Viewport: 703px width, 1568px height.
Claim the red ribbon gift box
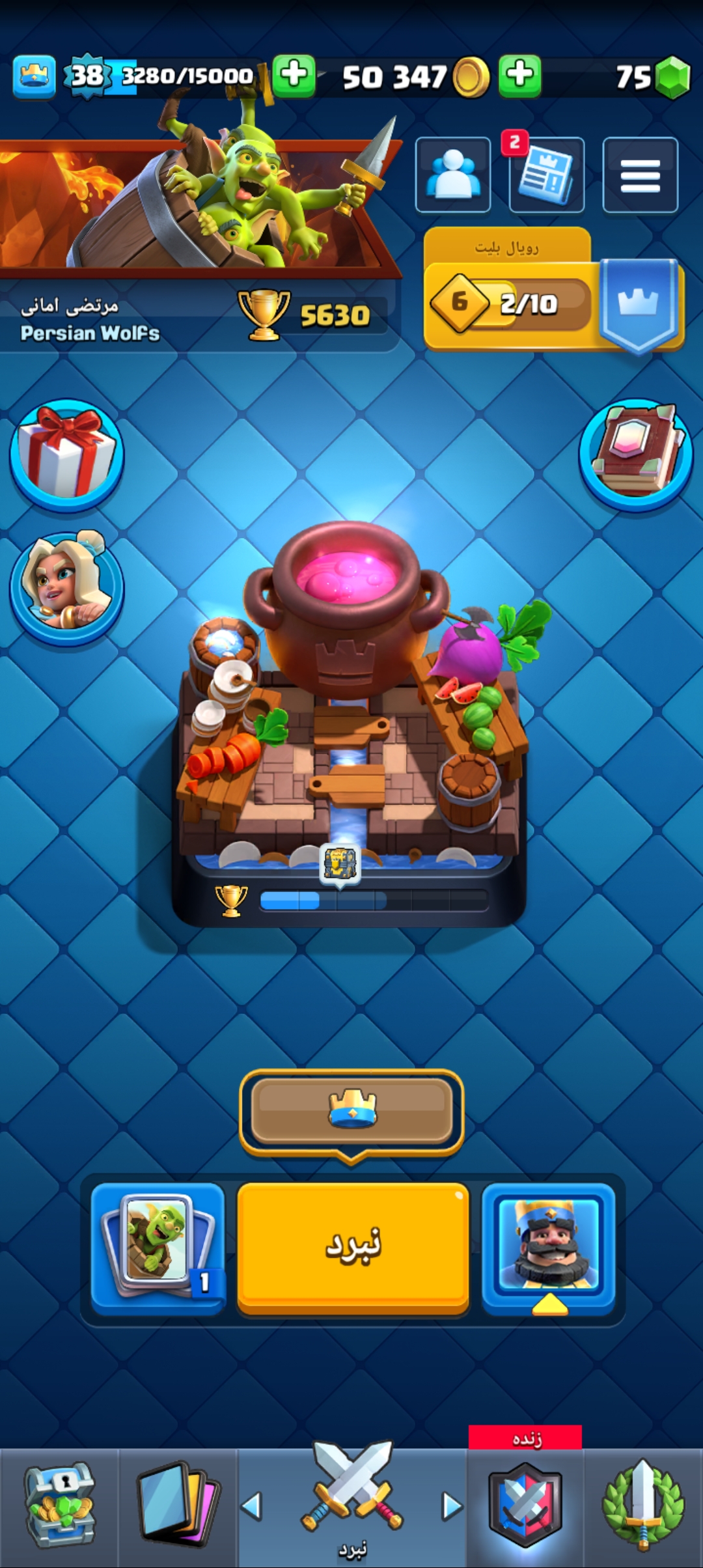click(x=66, y=455)
